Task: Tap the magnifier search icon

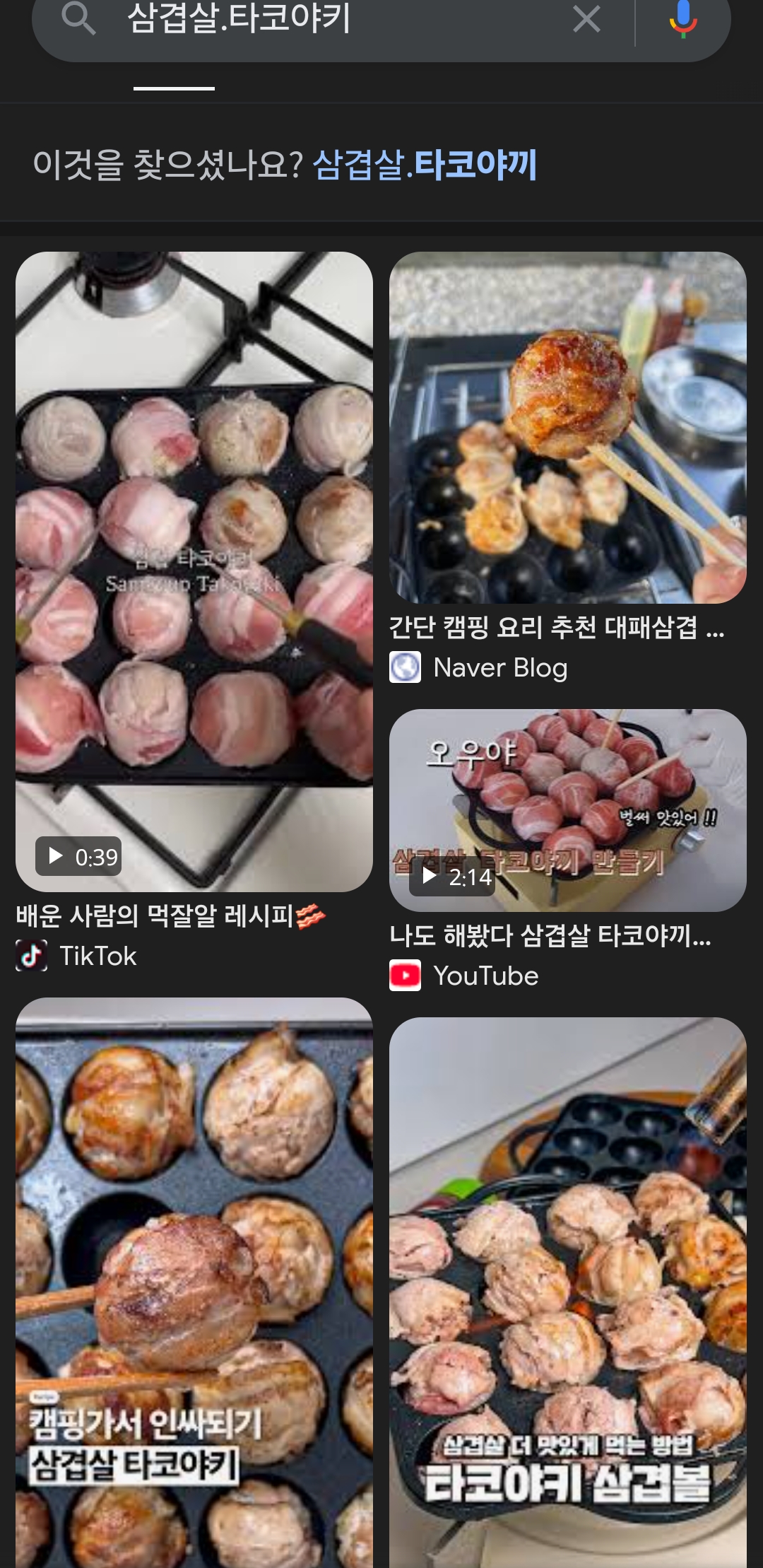Action: [78, 20]
